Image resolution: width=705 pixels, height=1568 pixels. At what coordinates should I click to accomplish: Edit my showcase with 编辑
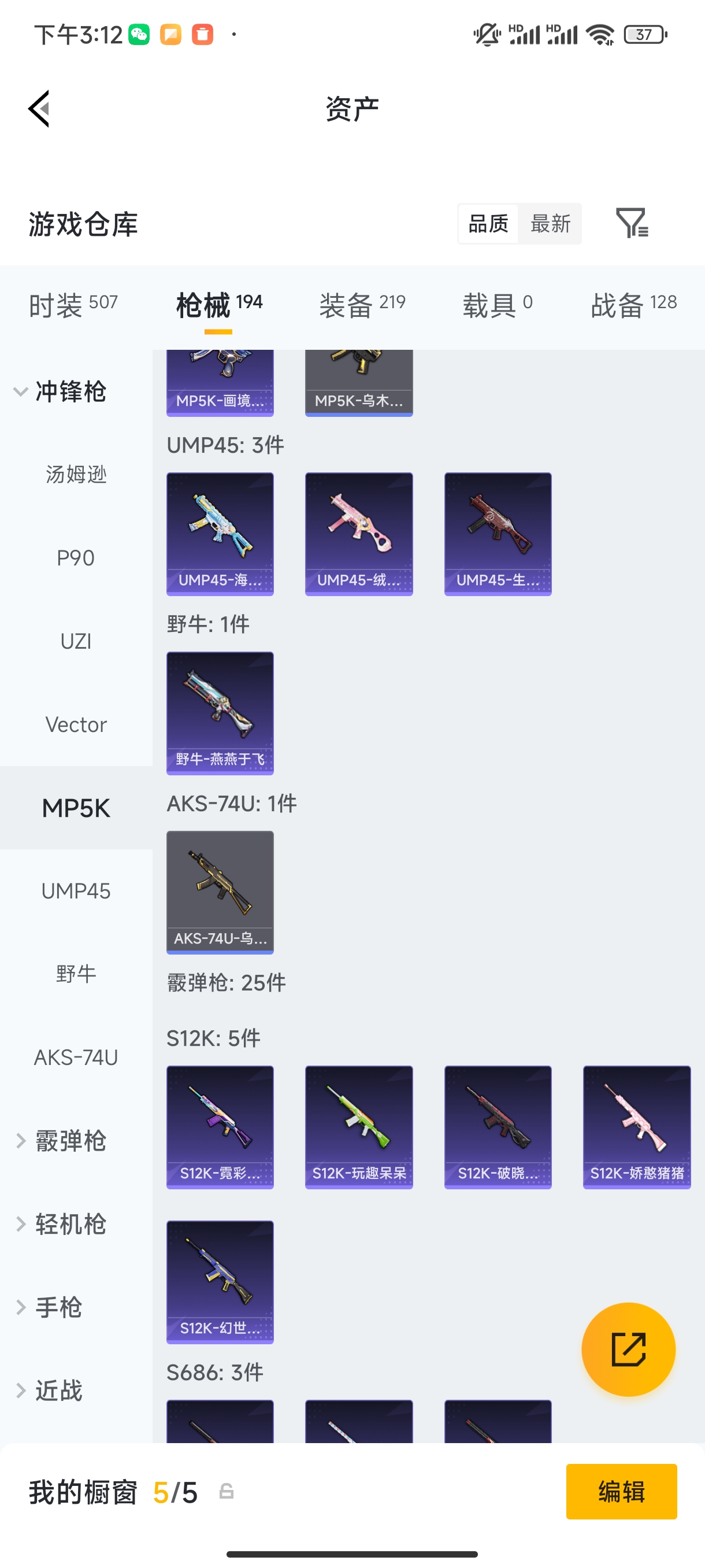click(621, 1491)
